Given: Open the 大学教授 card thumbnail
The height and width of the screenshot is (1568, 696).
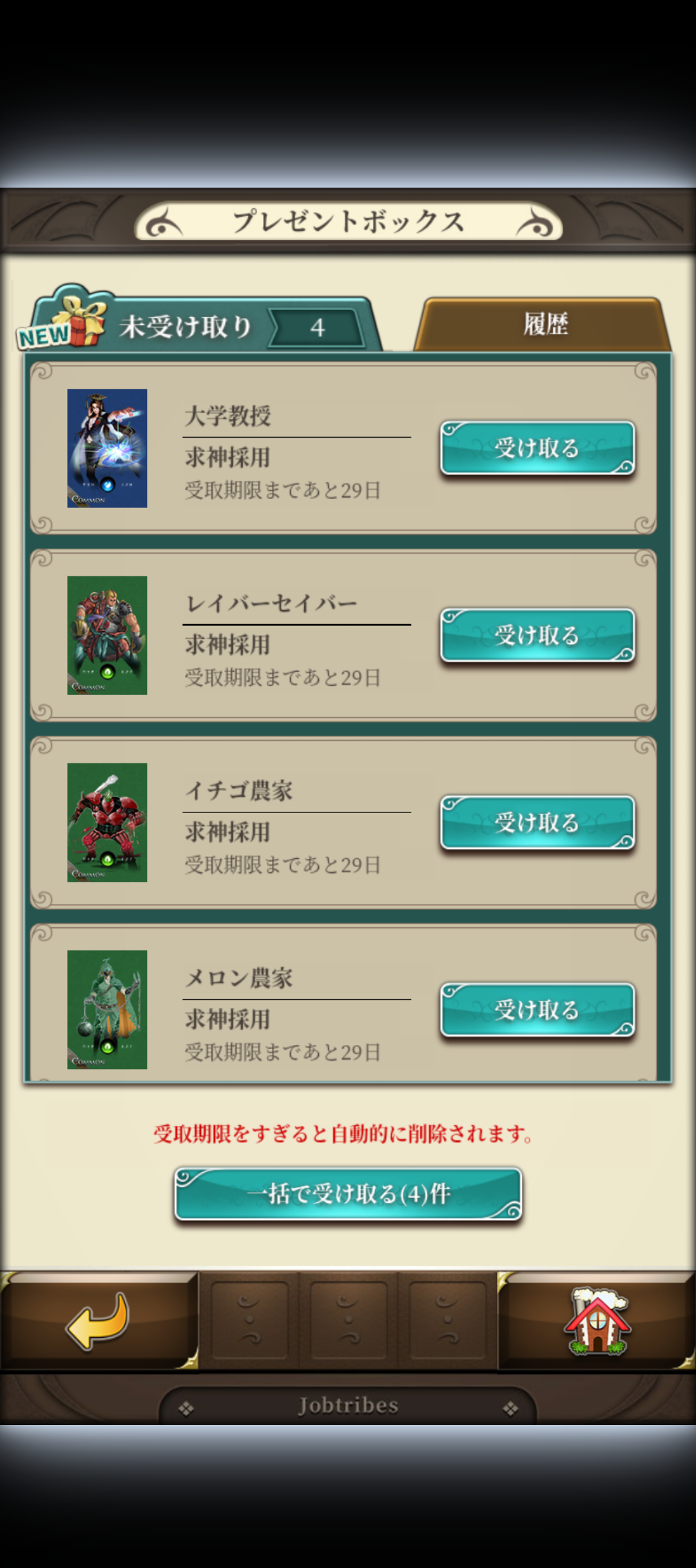Looking at the screenshot, I should pyautogui.click(x=107, y=448).
